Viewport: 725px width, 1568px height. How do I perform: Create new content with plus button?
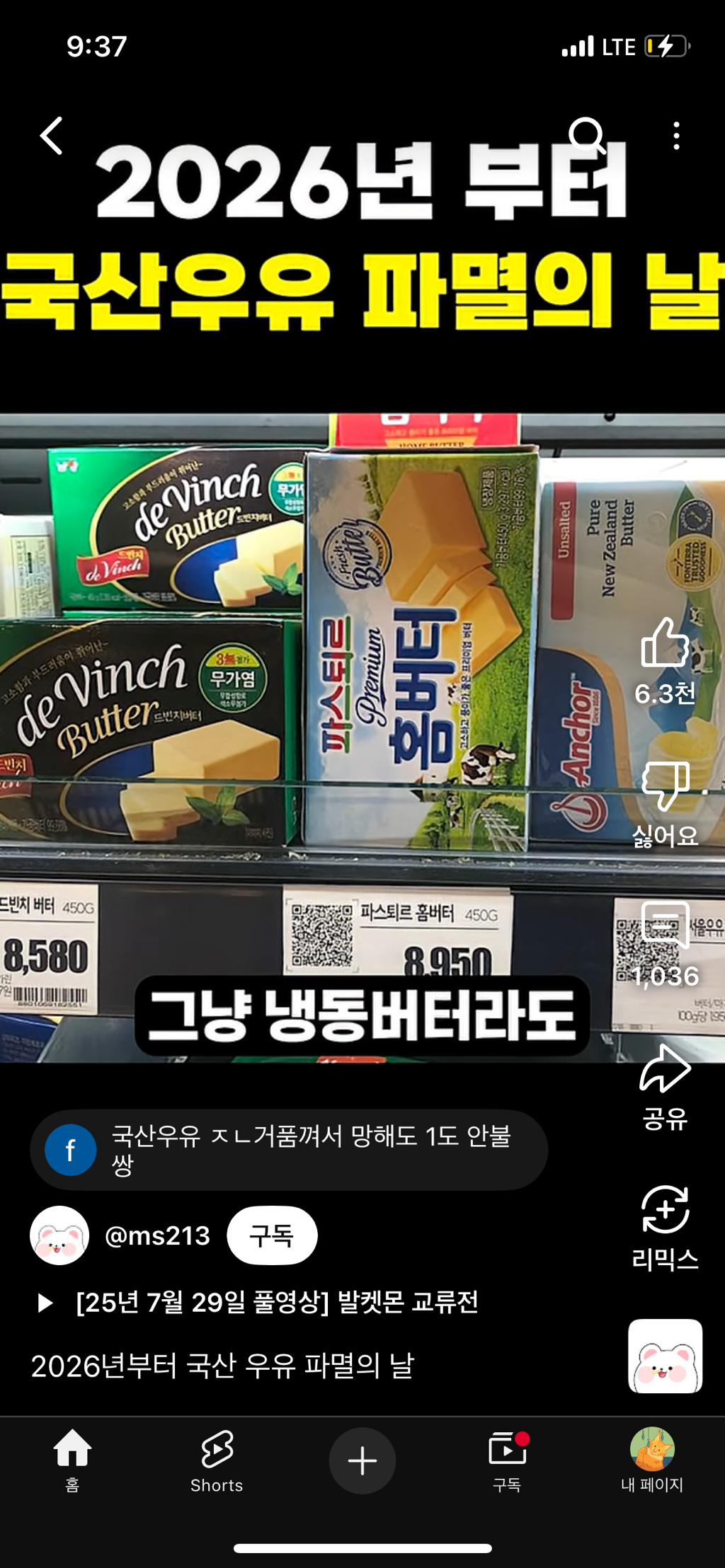(362, 1460)
